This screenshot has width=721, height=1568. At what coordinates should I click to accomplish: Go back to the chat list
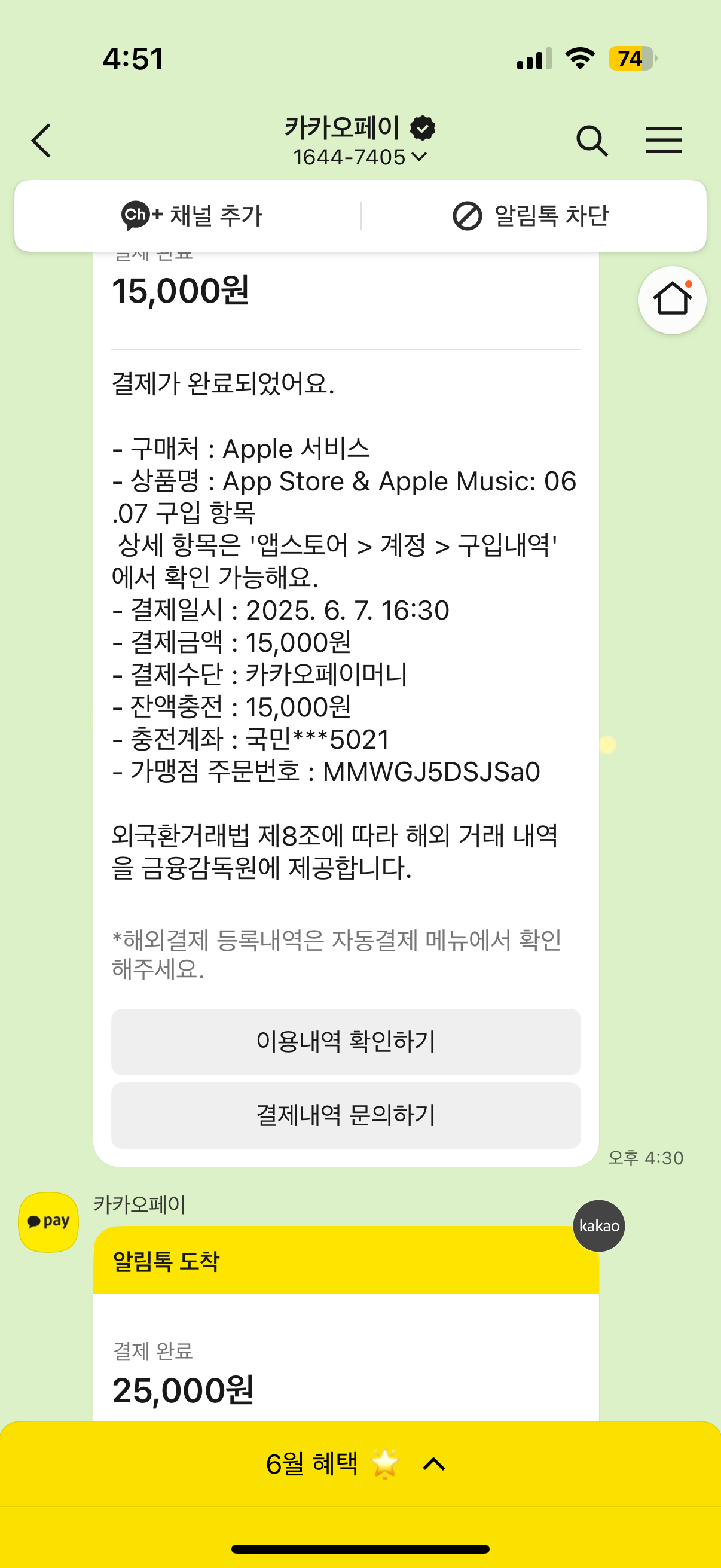point(41,141)
